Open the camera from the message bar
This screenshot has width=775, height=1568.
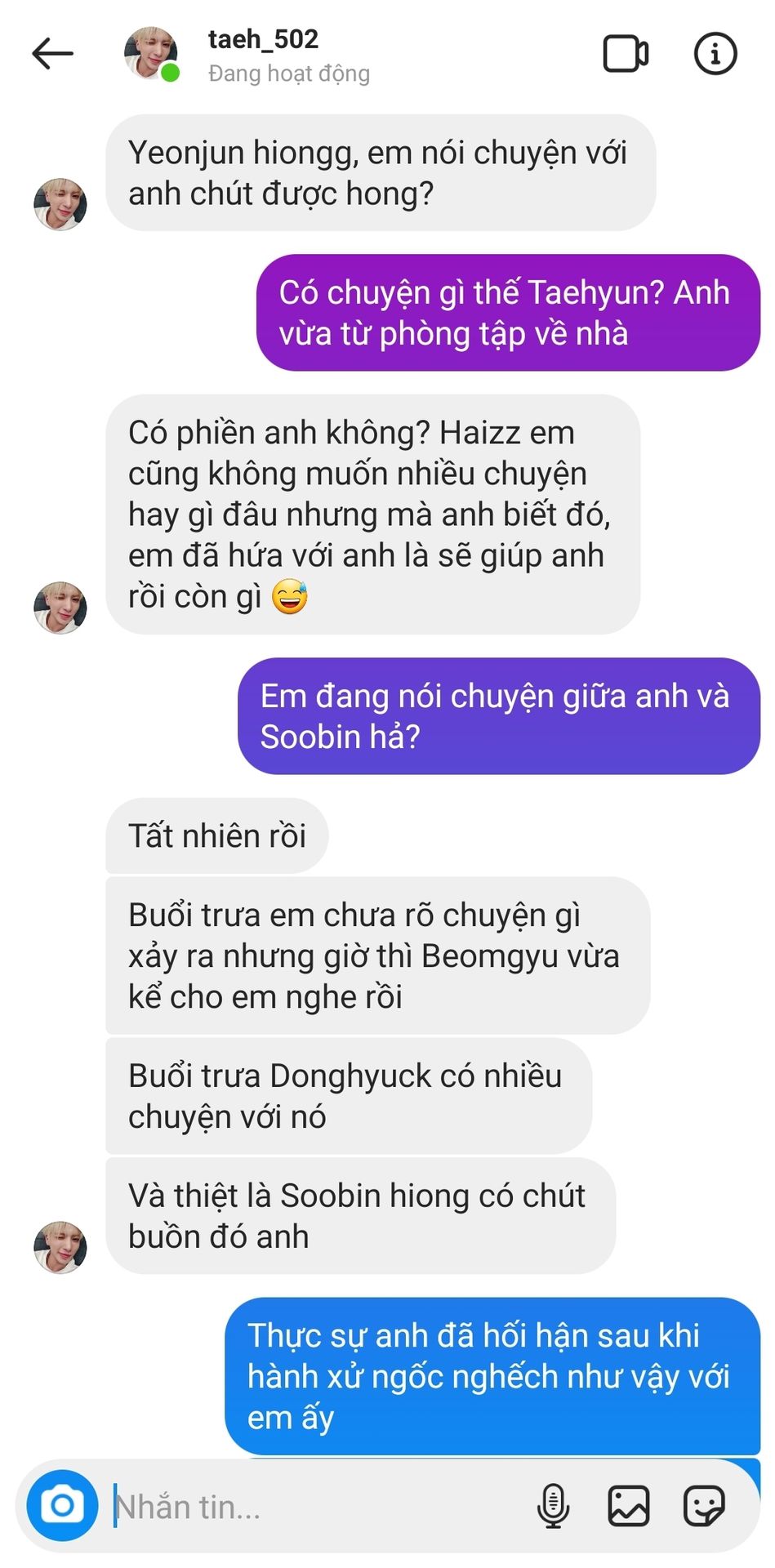click(x=62, y=1505)
